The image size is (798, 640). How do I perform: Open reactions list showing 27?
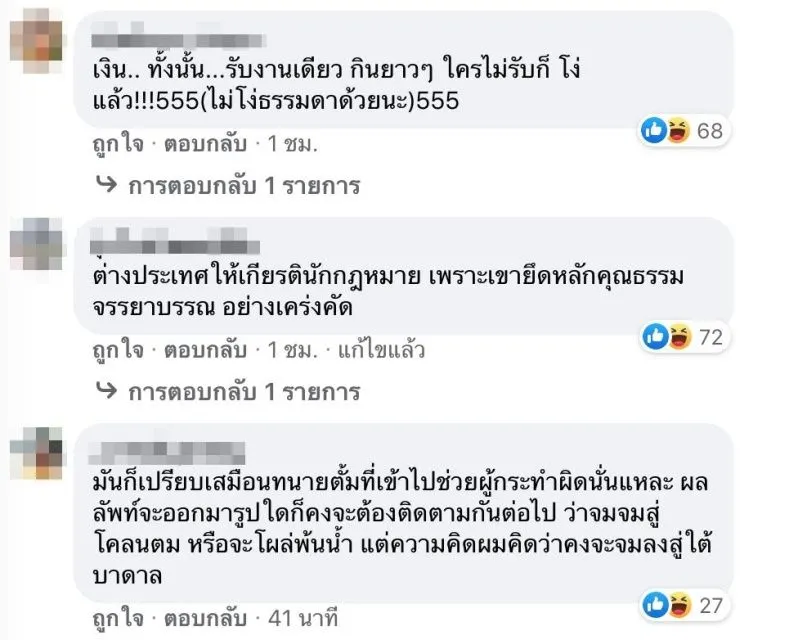point(684,603)
